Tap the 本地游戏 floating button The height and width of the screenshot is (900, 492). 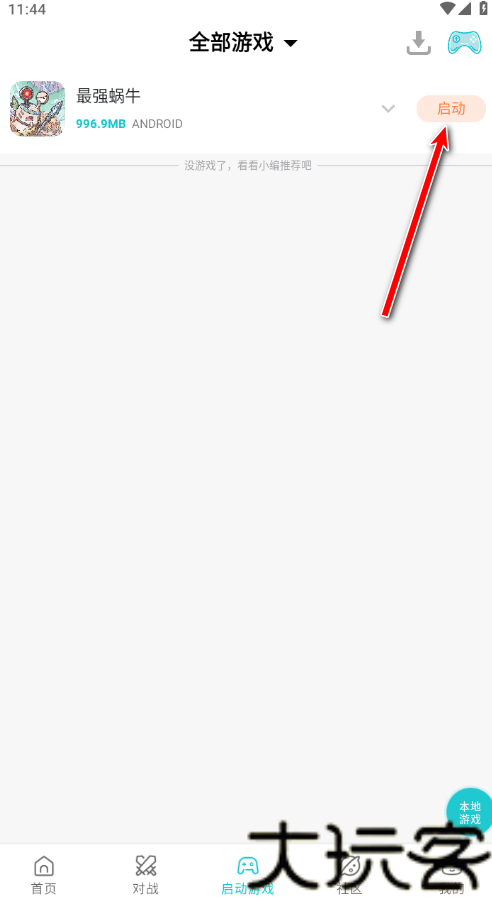471,812
